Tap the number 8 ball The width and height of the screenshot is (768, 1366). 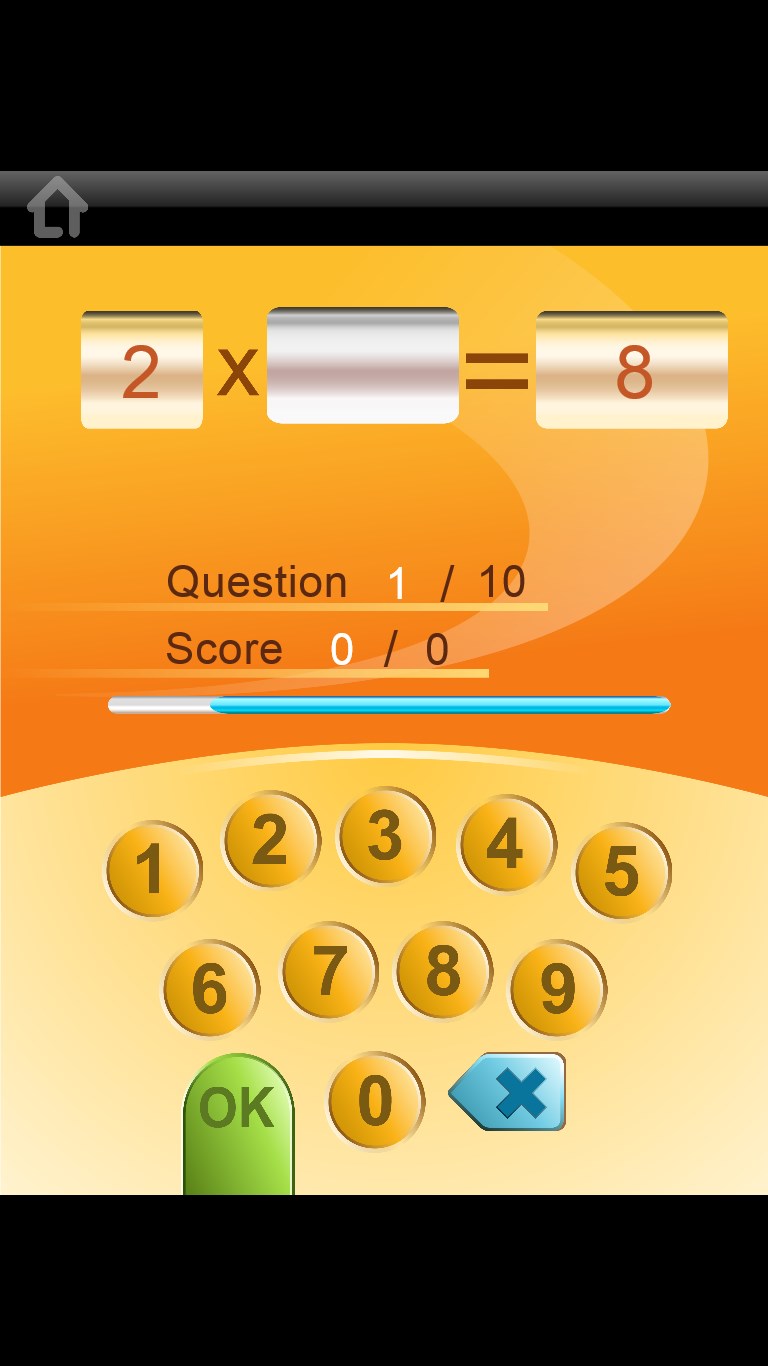coord(444,970)
